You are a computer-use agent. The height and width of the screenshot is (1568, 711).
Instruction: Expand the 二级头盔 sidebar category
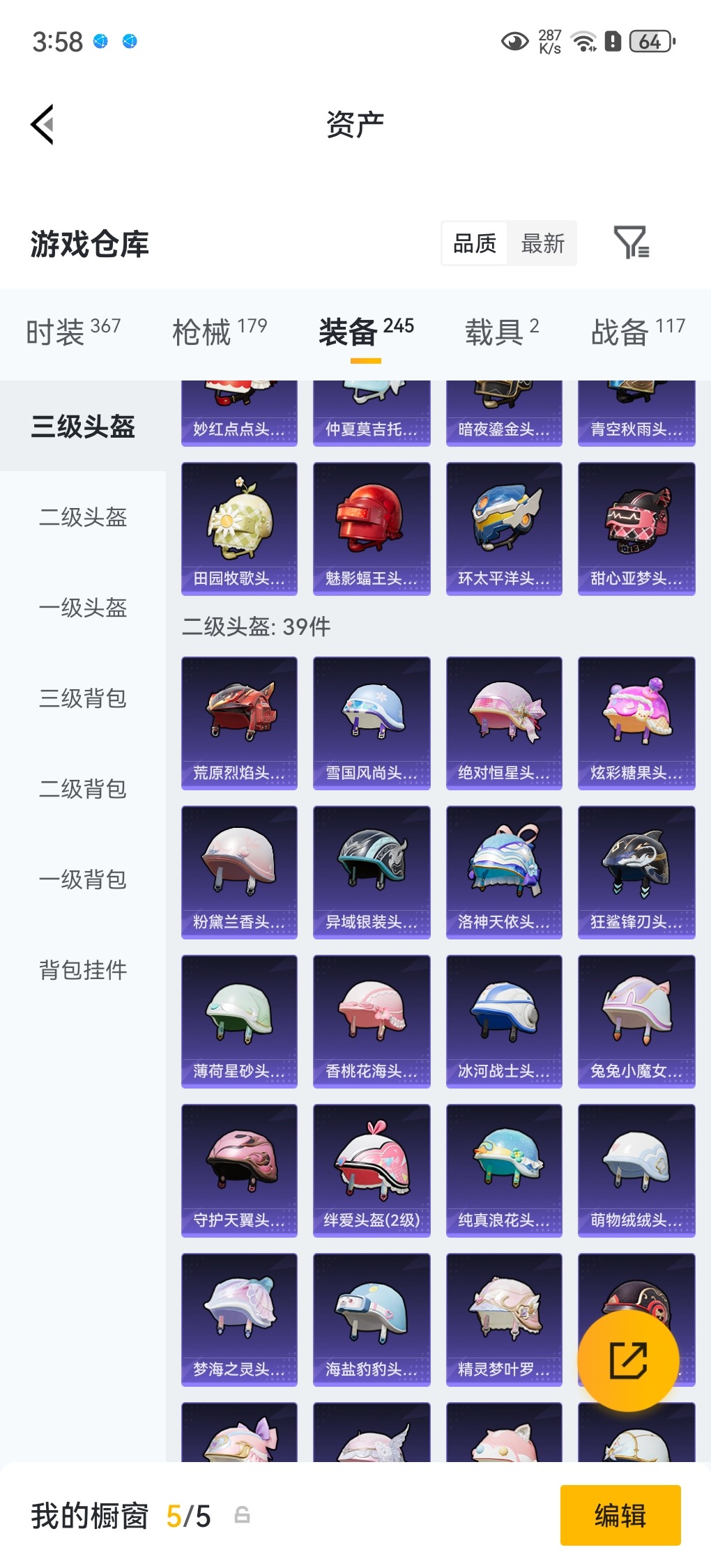coord(82,518)
